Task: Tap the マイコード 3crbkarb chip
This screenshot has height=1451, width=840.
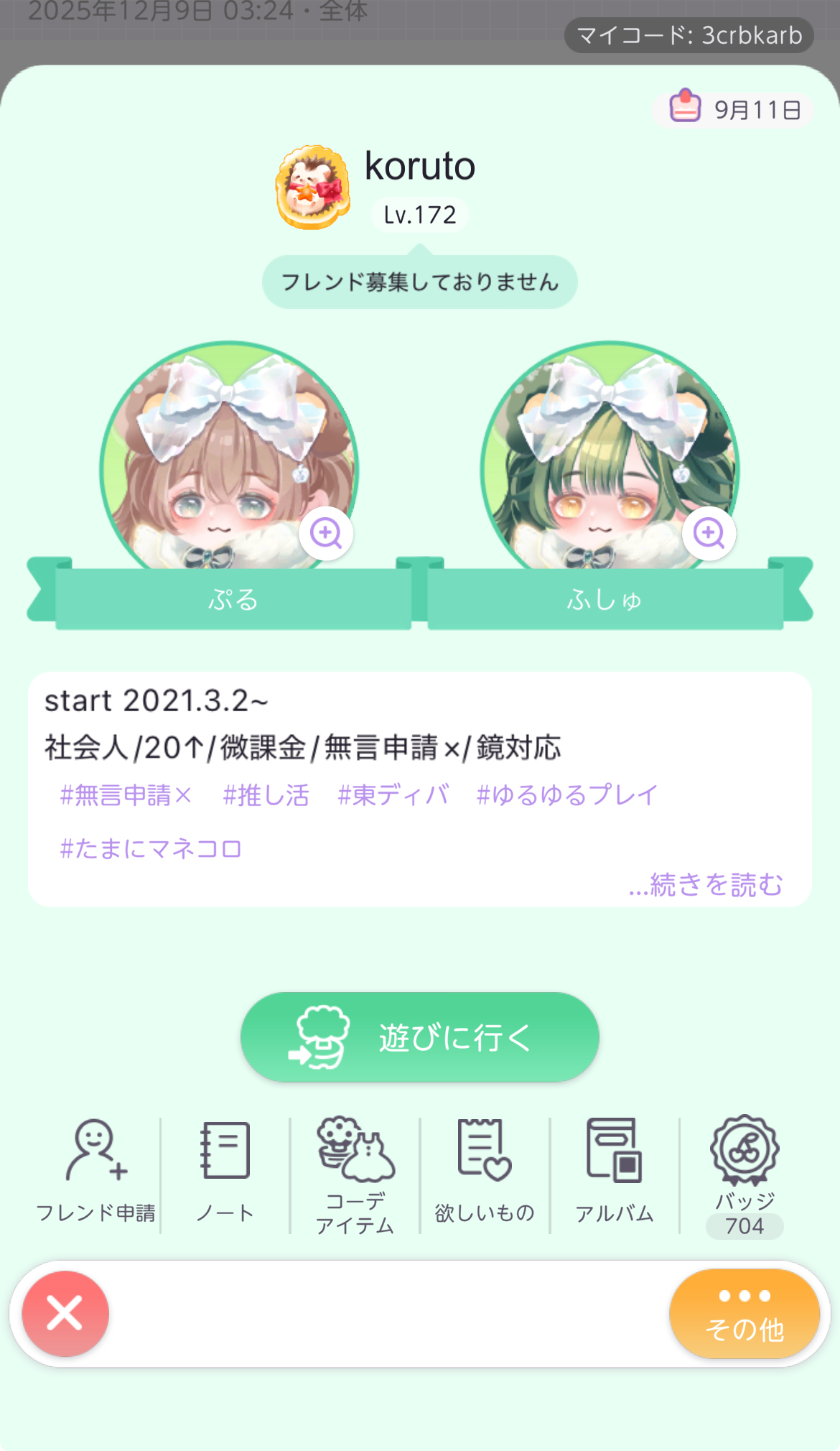Action: tap(689, 35)
